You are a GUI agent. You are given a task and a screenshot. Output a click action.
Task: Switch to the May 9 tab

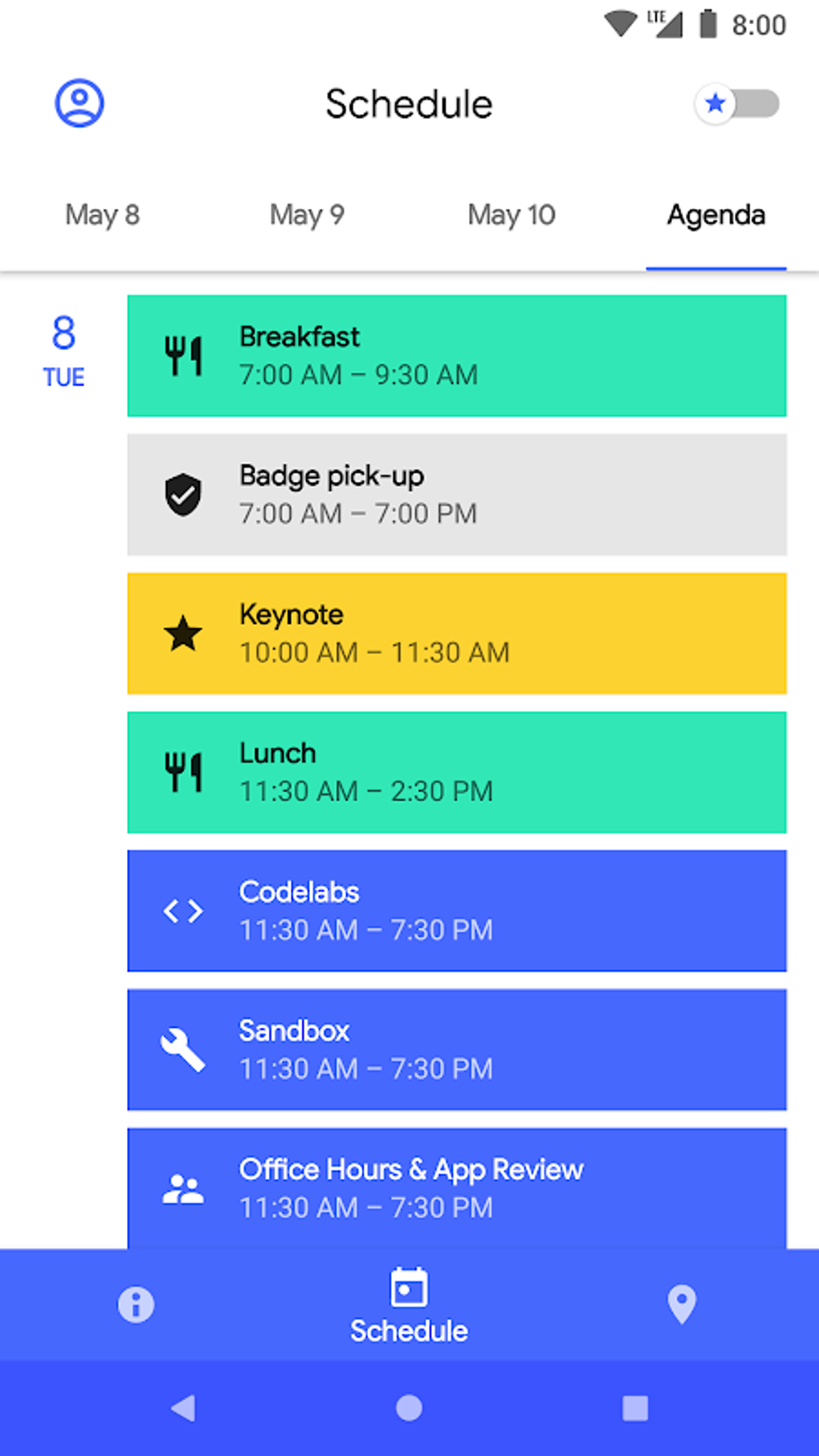coord(307,215)
